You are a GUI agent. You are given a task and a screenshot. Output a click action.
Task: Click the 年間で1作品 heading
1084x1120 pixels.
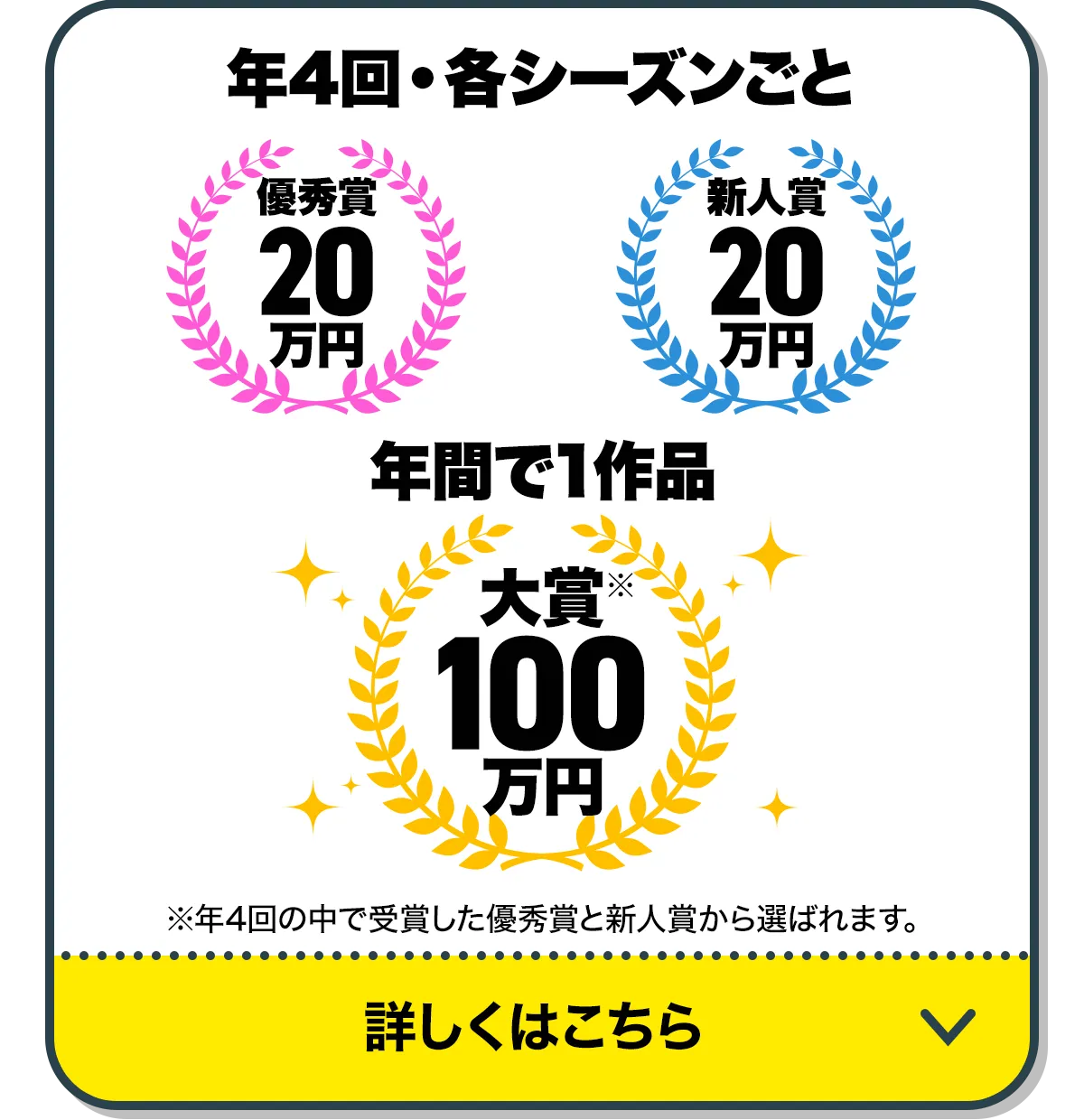[542, 470]
